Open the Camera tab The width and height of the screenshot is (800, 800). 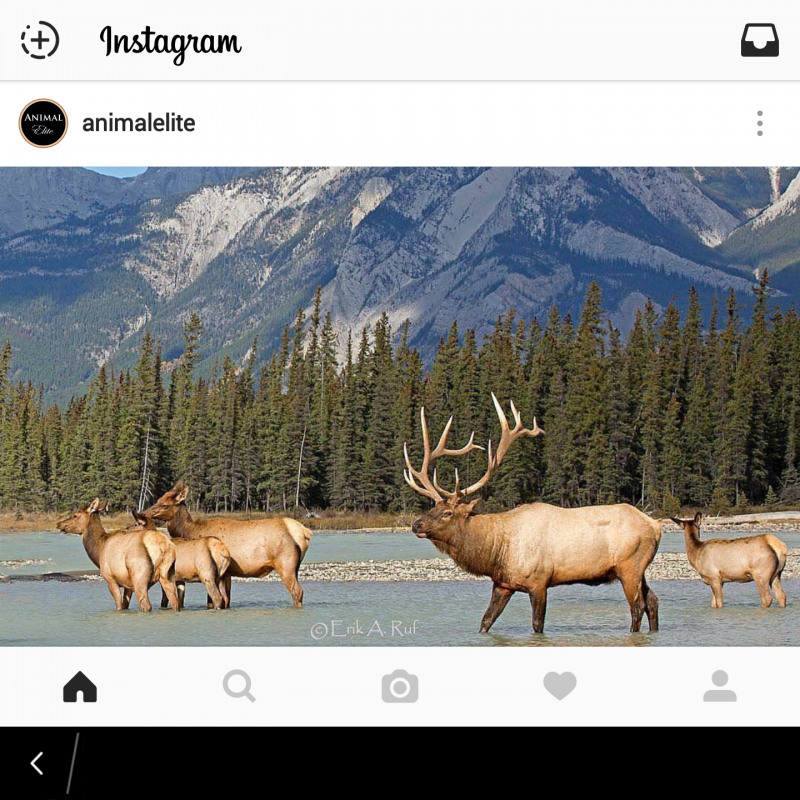pos(400,686)
